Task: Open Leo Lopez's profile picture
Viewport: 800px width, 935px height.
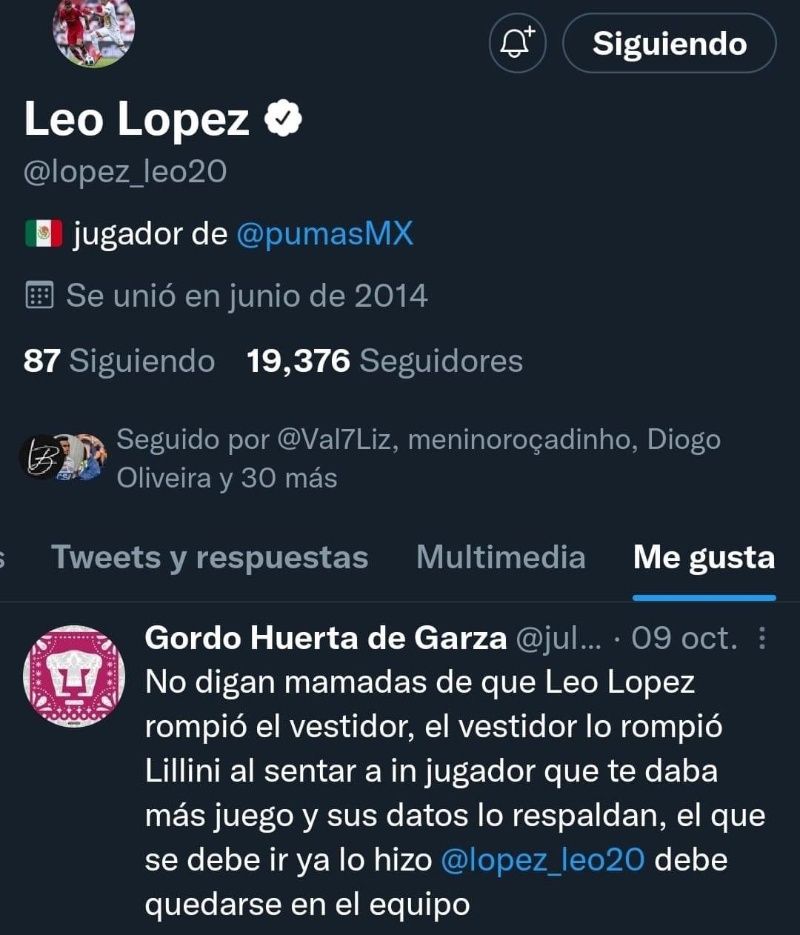Action: tap(92, 30)
